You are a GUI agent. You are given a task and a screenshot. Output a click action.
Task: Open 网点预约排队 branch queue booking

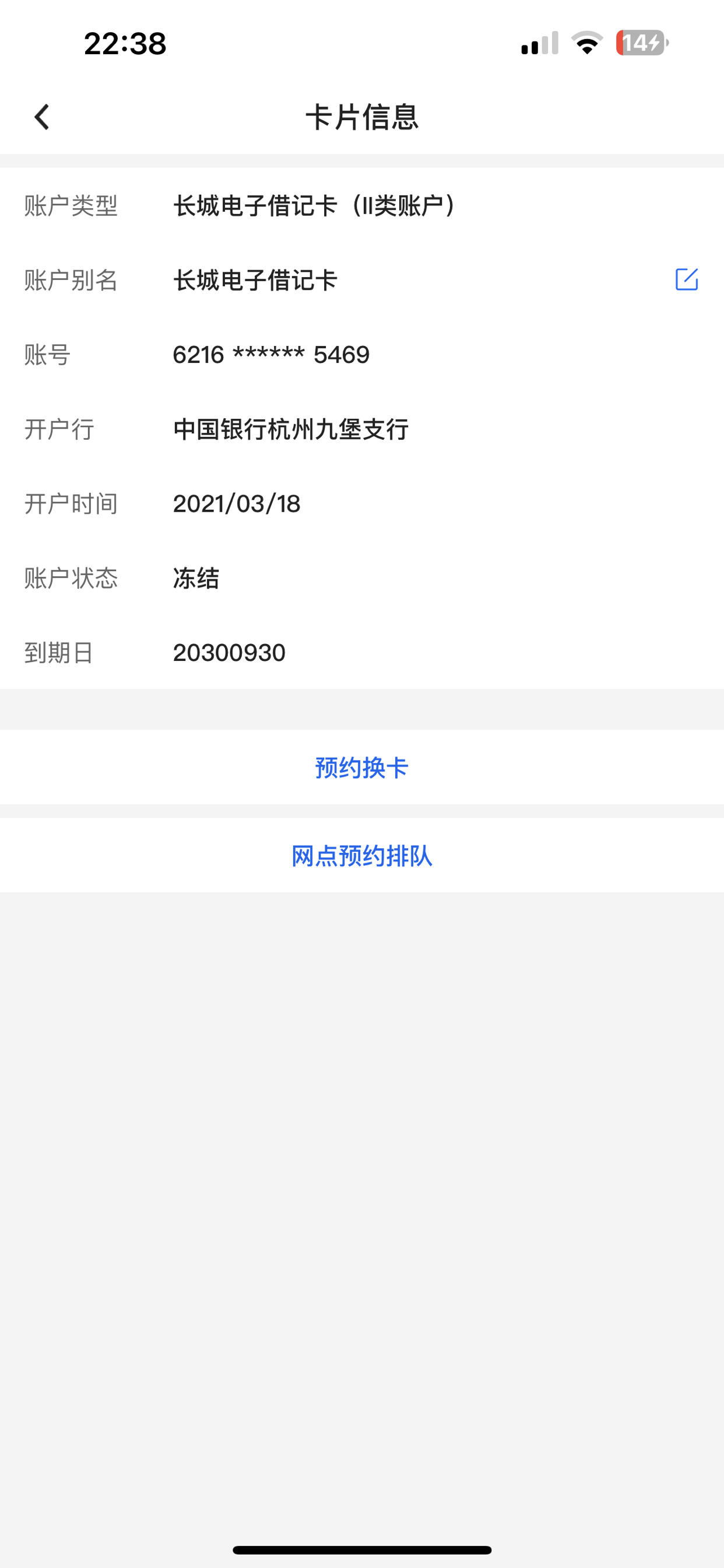coord(361,856)
